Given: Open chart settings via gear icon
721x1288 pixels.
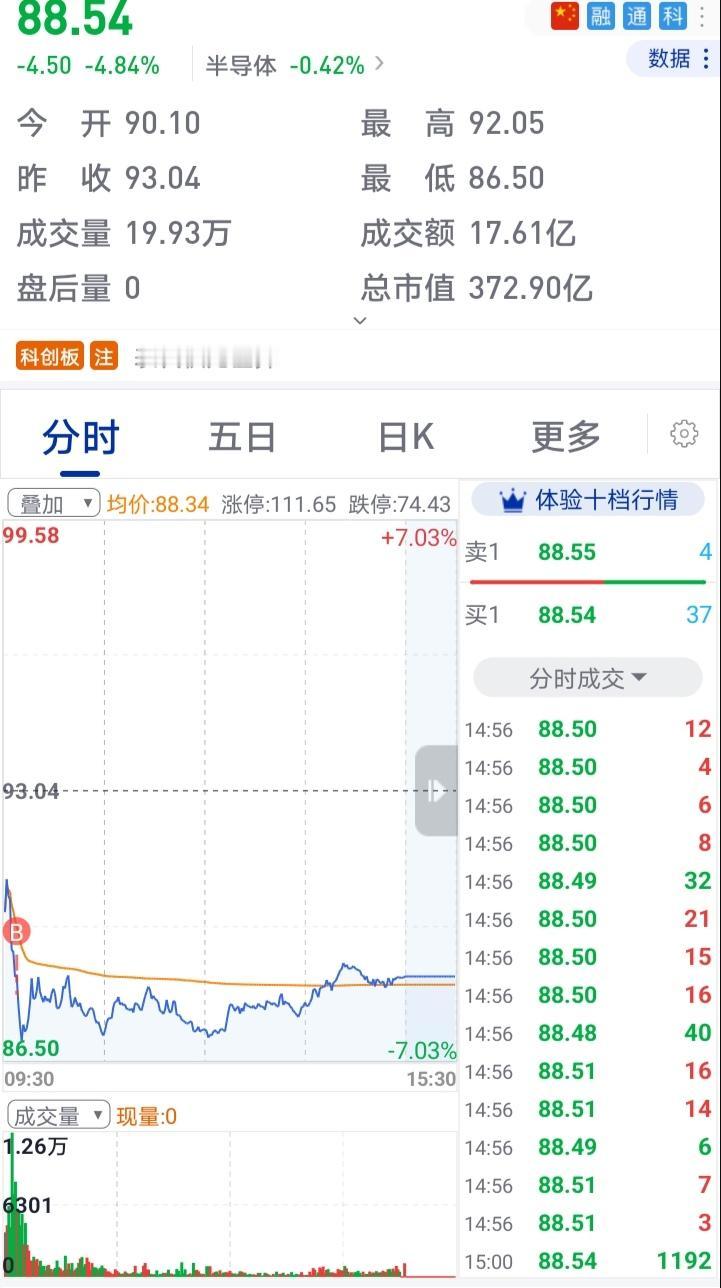Looking at the screenshot, I should point(684,433).
